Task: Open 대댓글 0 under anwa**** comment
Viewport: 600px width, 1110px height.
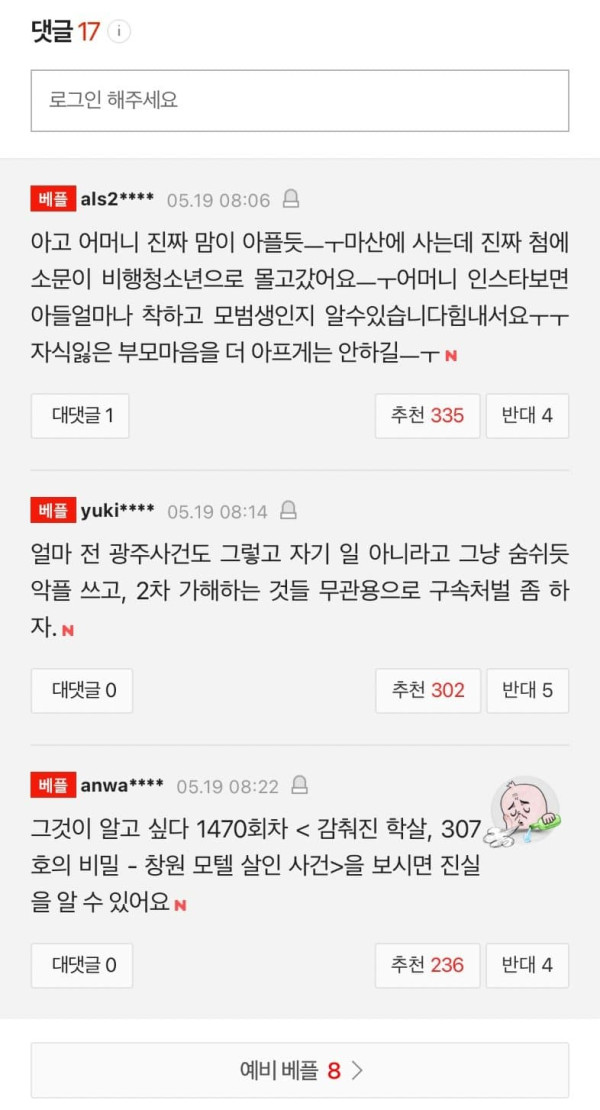Action: tap(82, 965)
